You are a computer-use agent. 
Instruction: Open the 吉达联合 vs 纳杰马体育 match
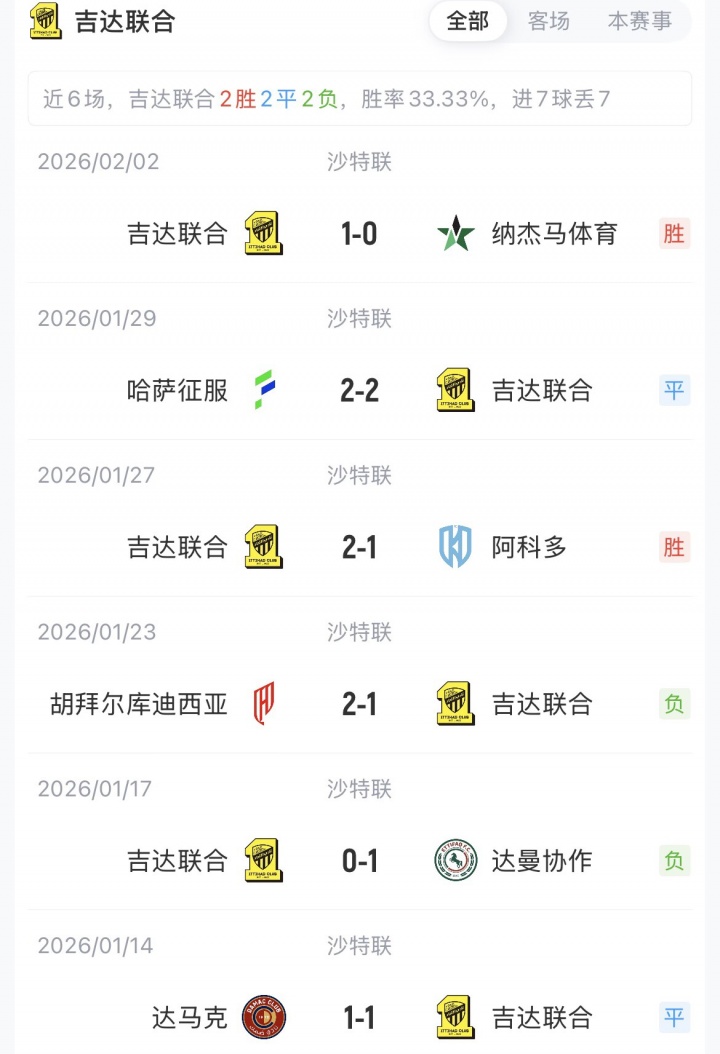359,234
